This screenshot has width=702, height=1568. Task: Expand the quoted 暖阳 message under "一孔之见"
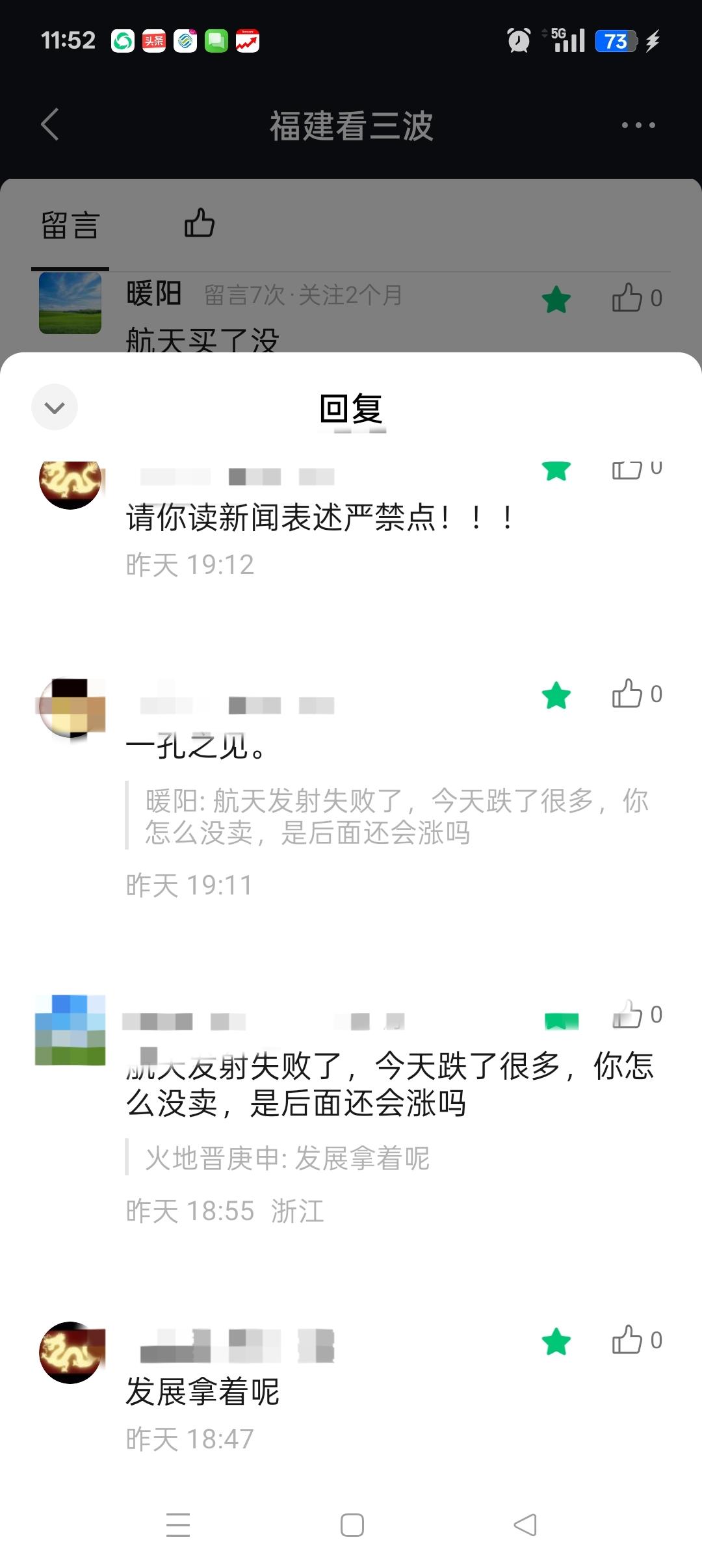click(x=390, y=819)
